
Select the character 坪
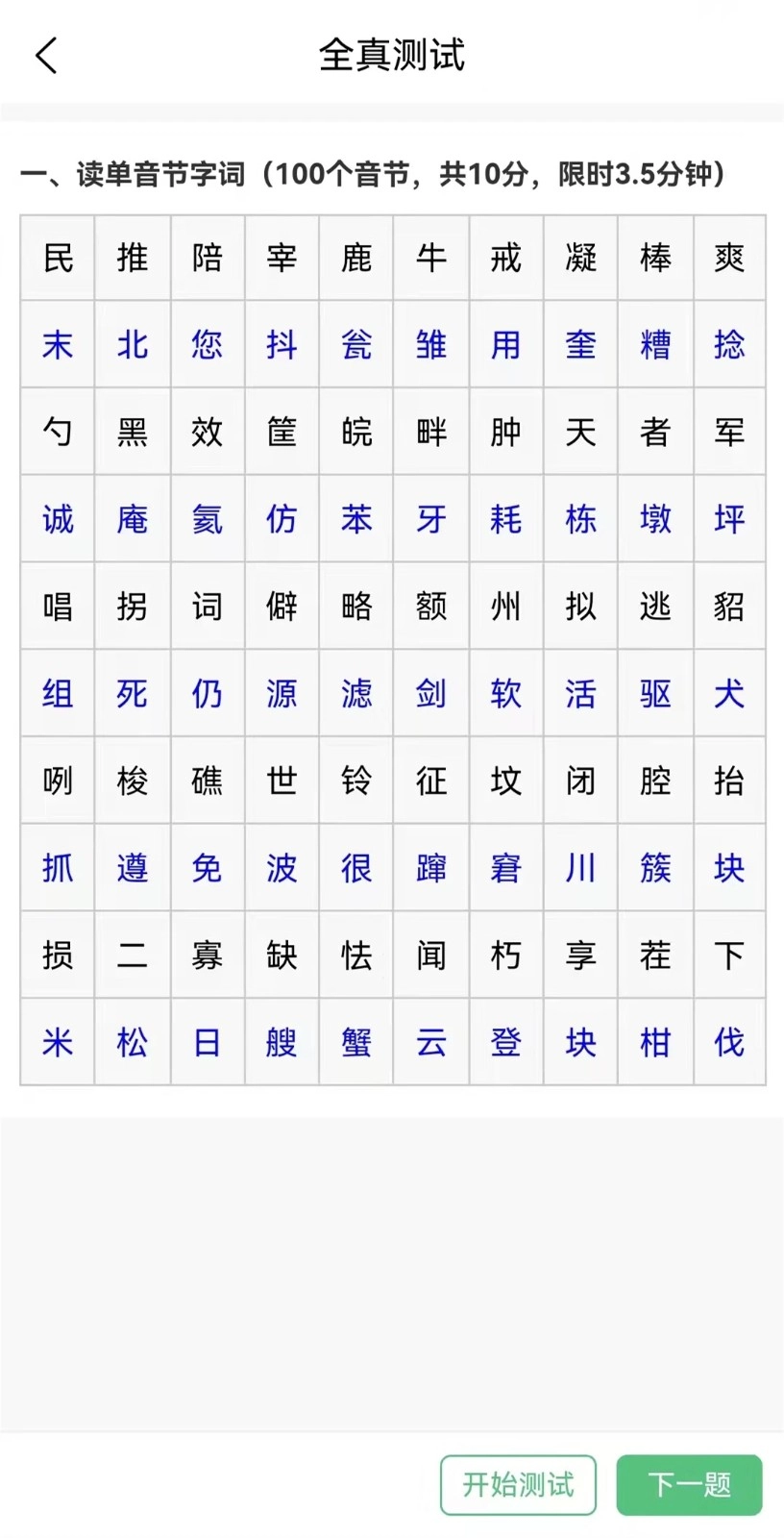coord(729,519)
